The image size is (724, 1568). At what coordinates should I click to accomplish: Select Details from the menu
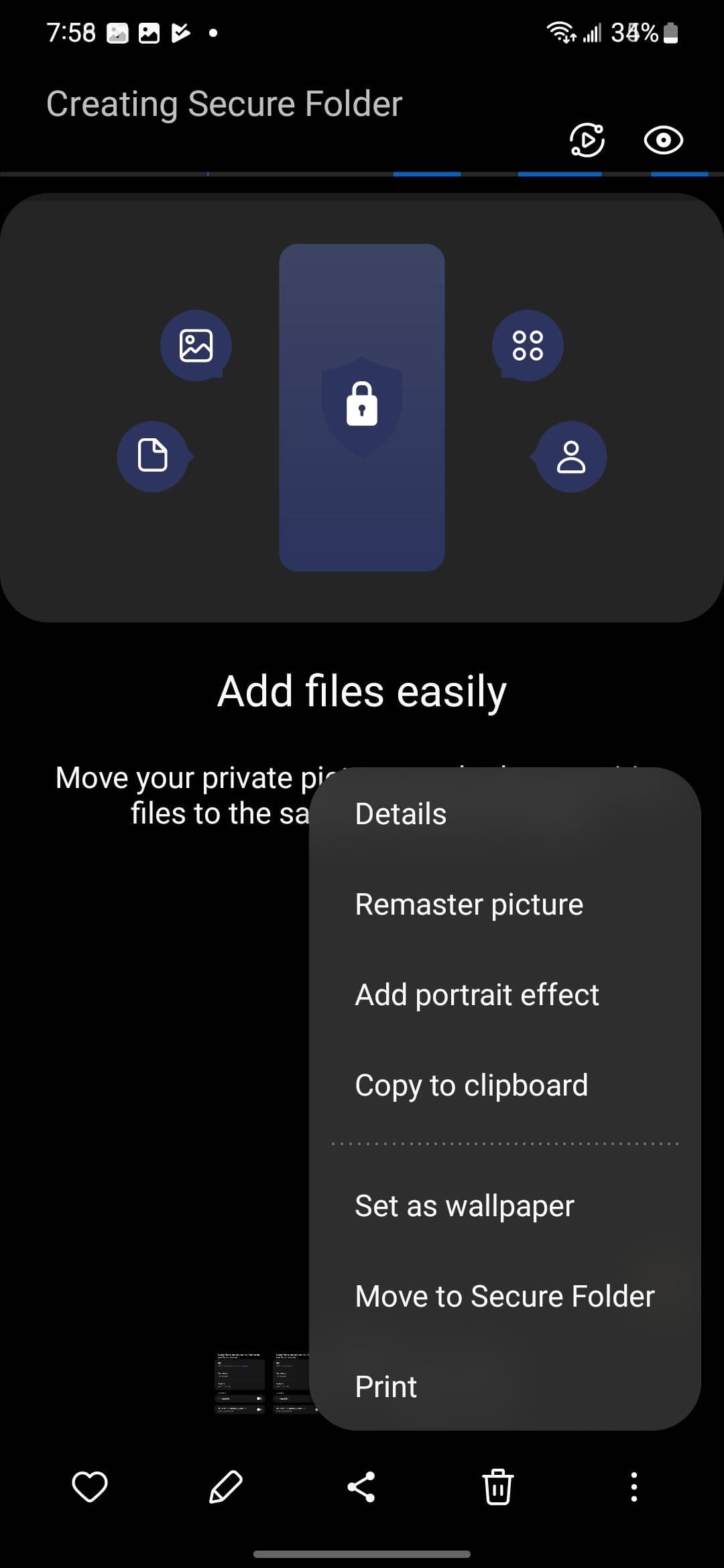coord(400,813)
